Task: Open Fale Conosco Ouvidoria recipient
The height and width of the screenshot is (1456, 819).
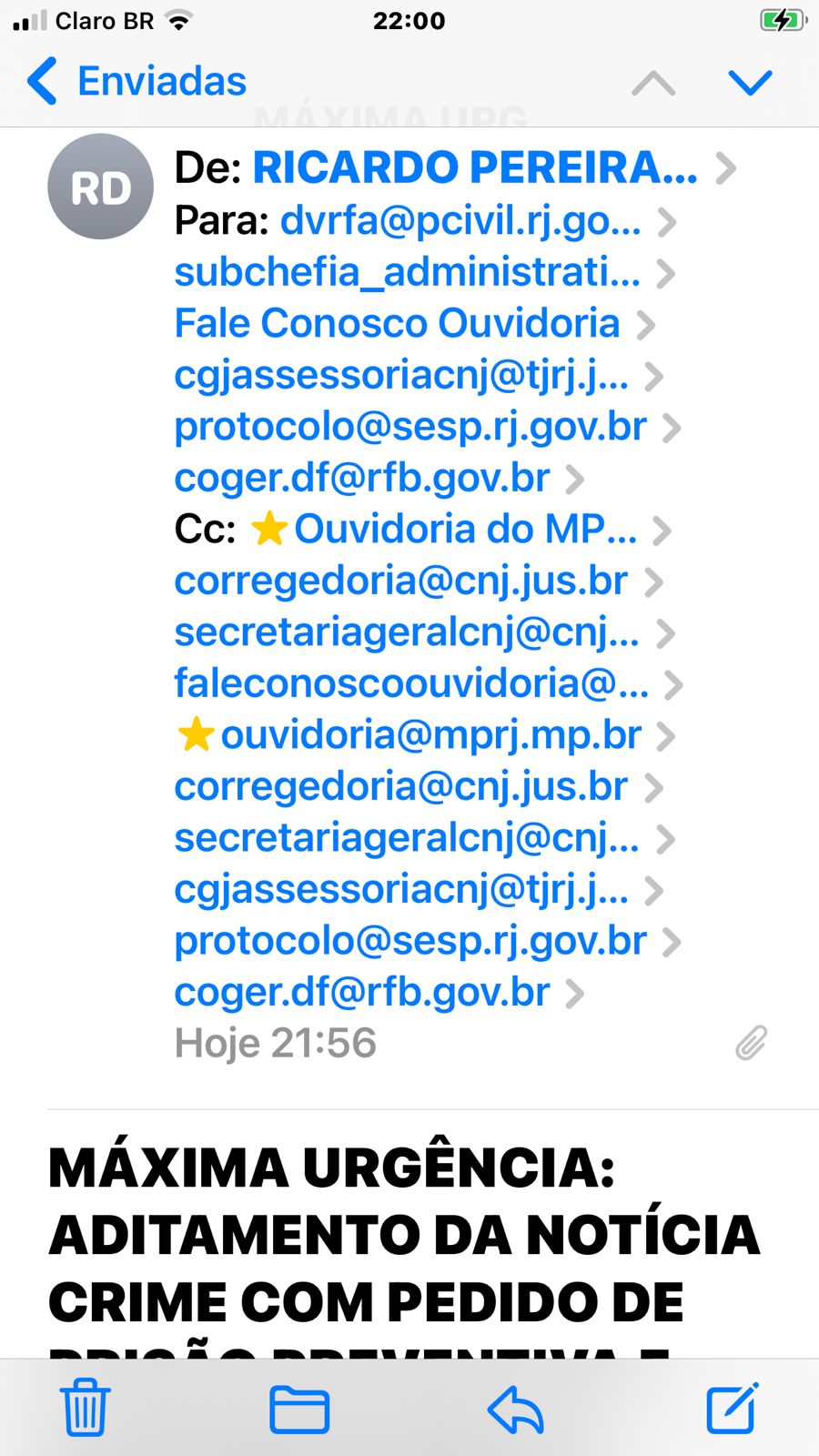Action: (x=397, y=324)
